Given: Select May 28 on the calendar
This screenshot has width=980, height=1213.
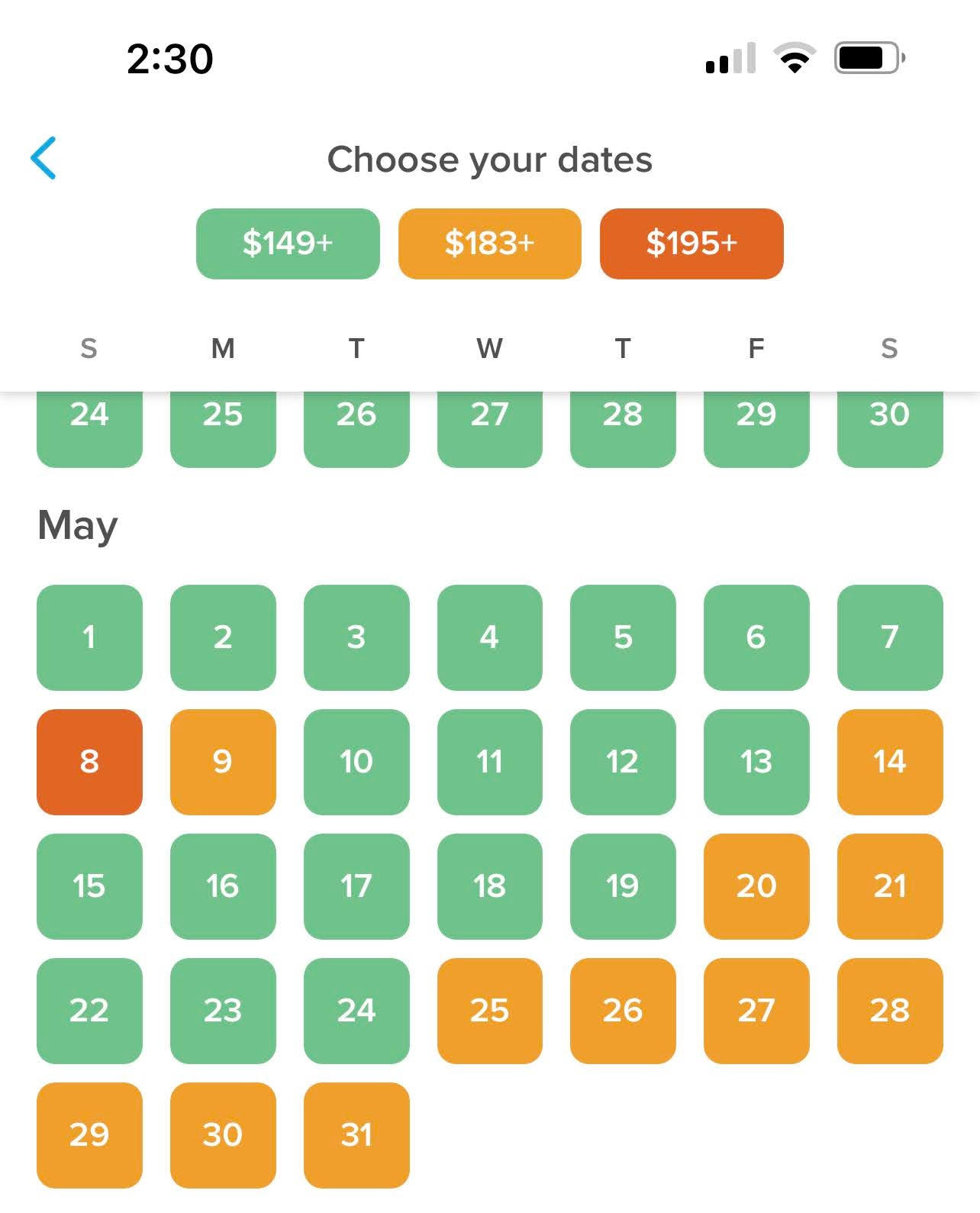Looking at the screenshot, I should (x=890, y=1011).
